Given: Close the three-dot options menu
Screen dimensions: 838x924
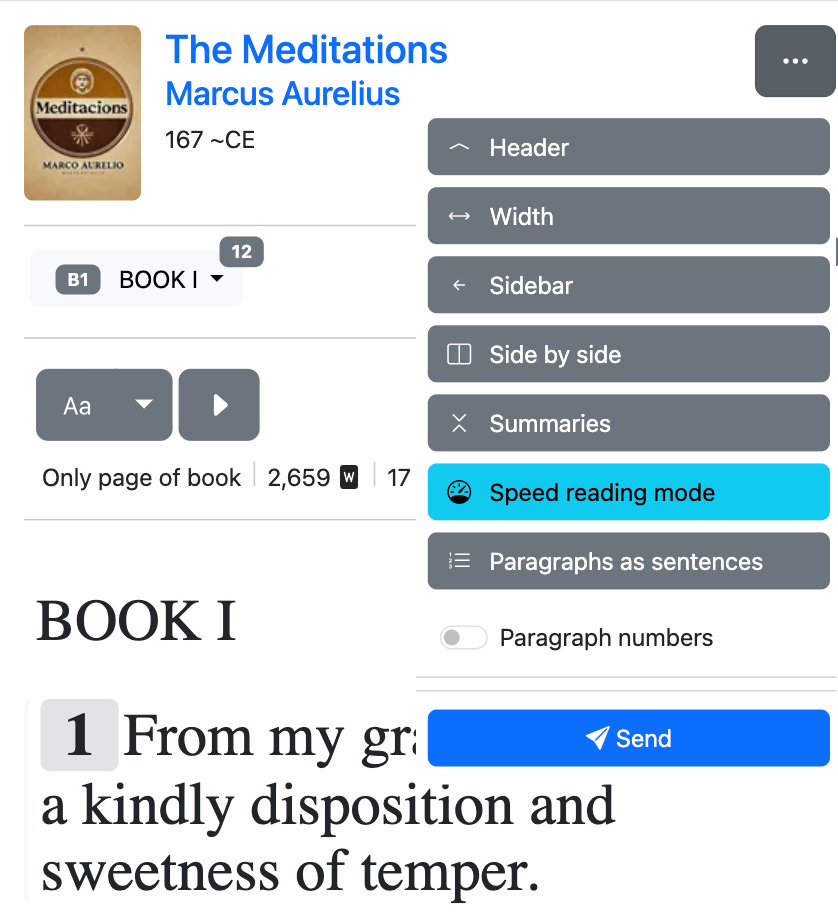Looking at the screenshot, I should (x=794, y=61).
